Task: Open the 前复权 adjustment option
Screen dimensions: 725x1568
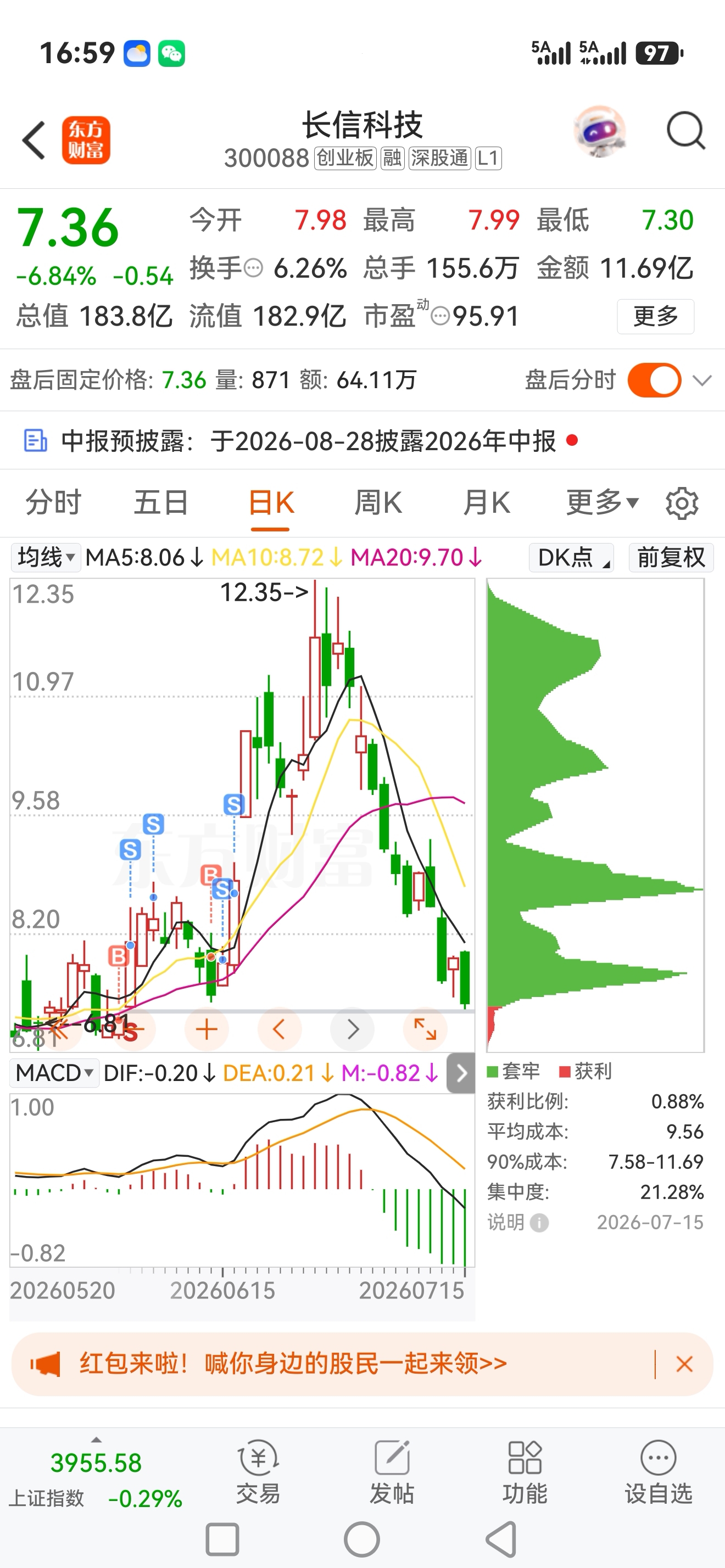Action: pyautogui.click(x=671, y=557)
